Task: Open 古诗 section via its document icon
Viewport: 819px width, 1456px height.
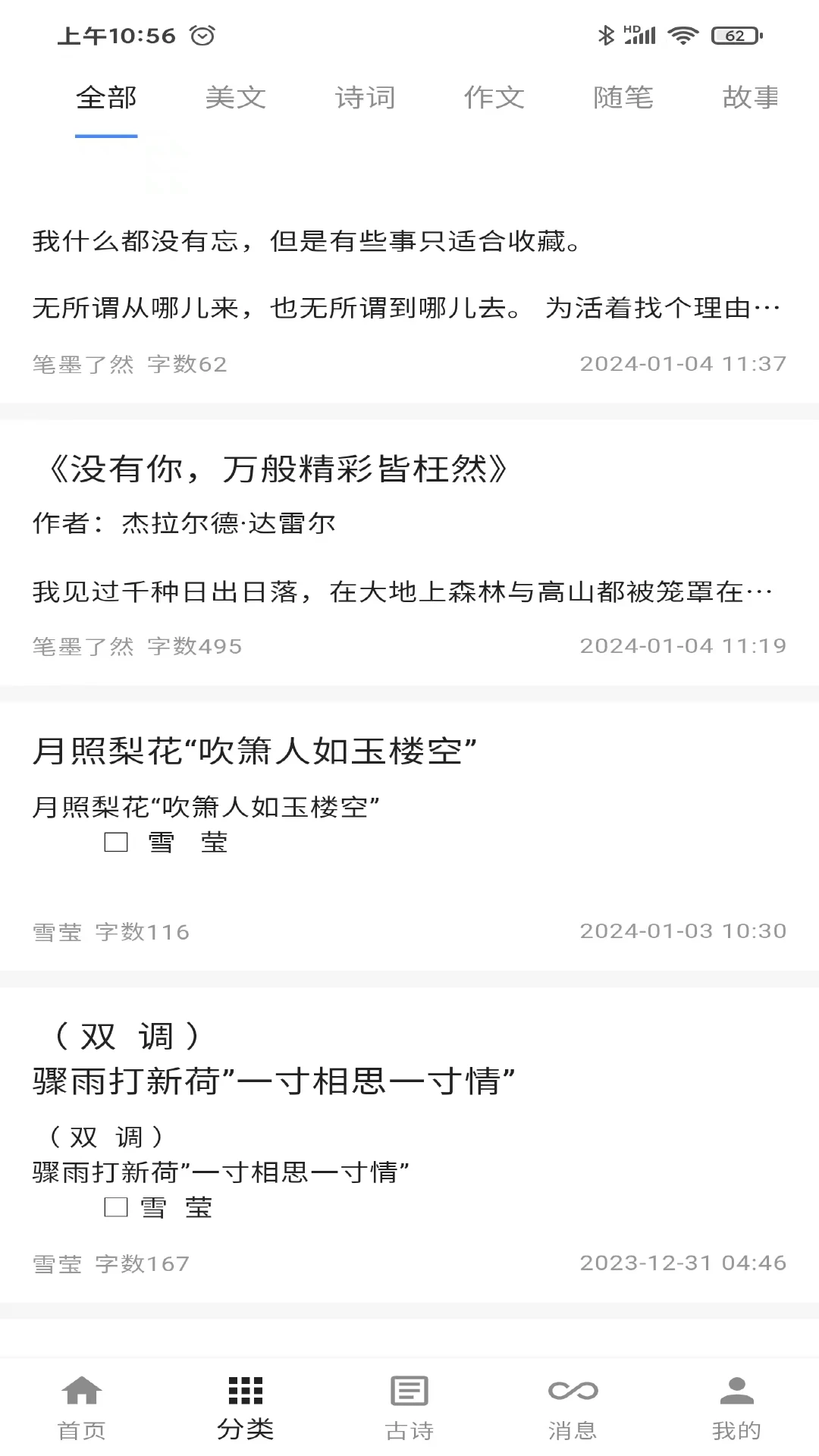Action: pos(409,1392)
